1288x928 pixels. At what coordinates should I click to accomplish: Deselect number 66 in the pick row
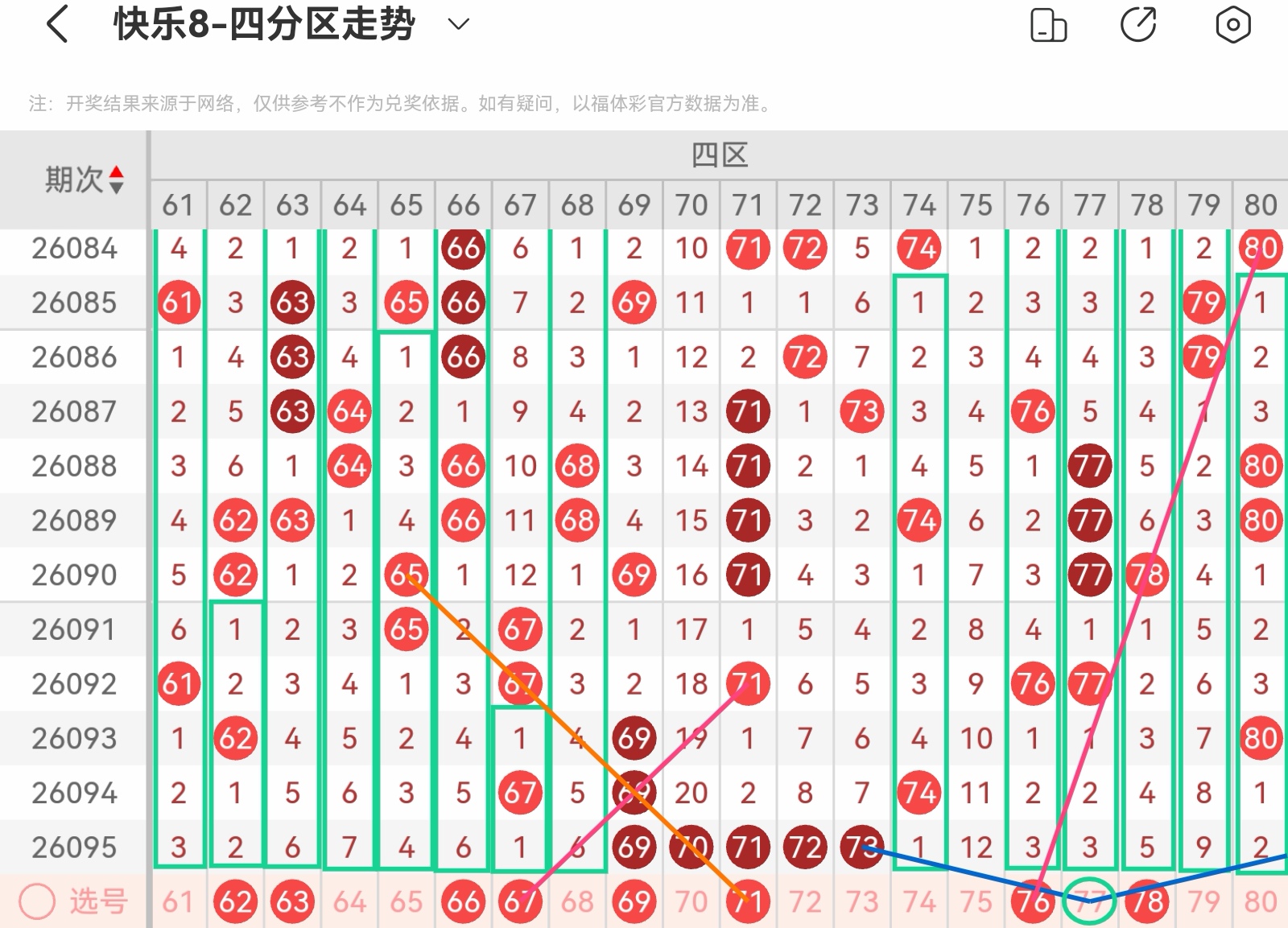click(464, 901)
